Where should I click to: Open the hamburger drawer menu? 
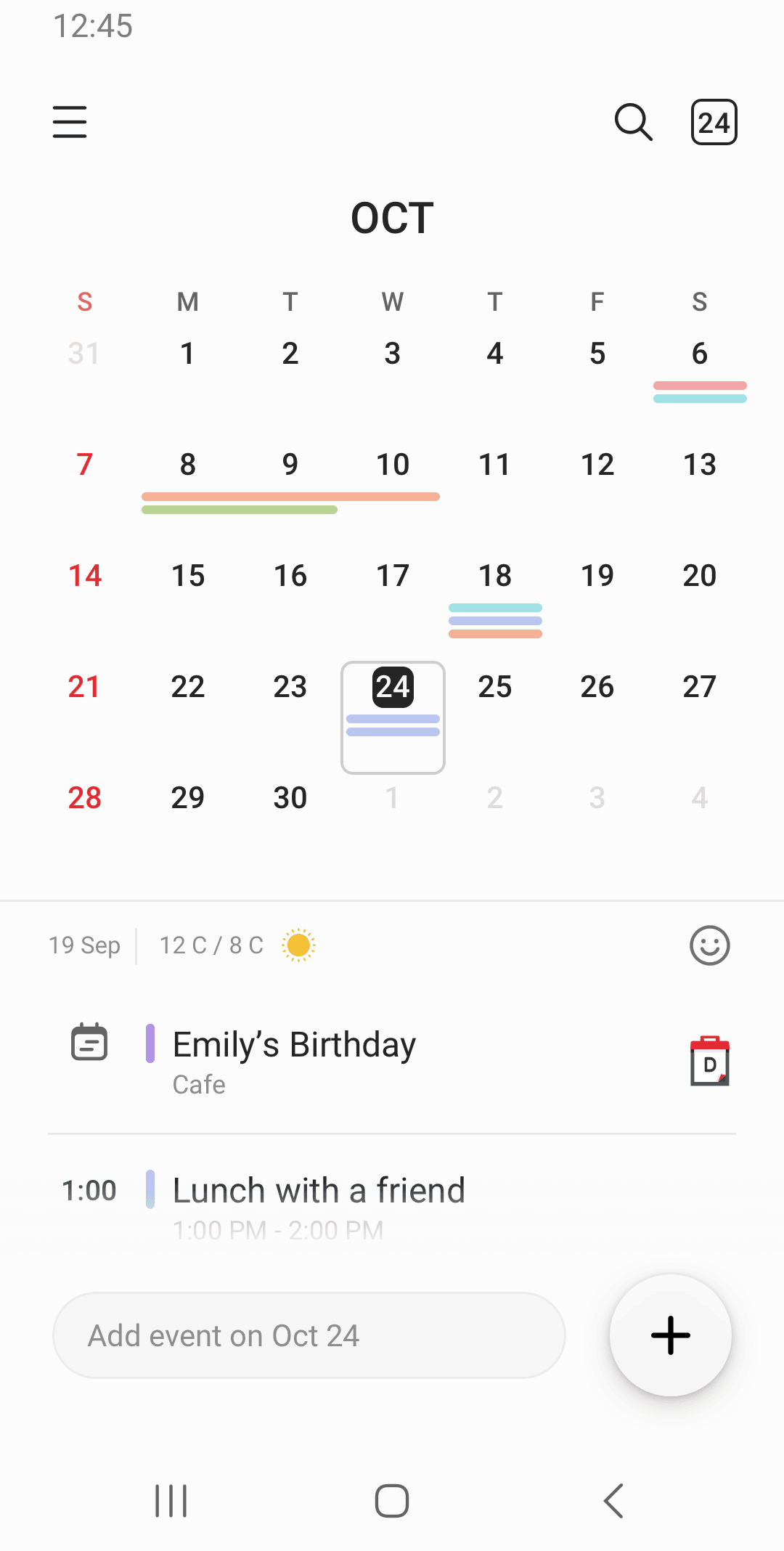point(70,122)
